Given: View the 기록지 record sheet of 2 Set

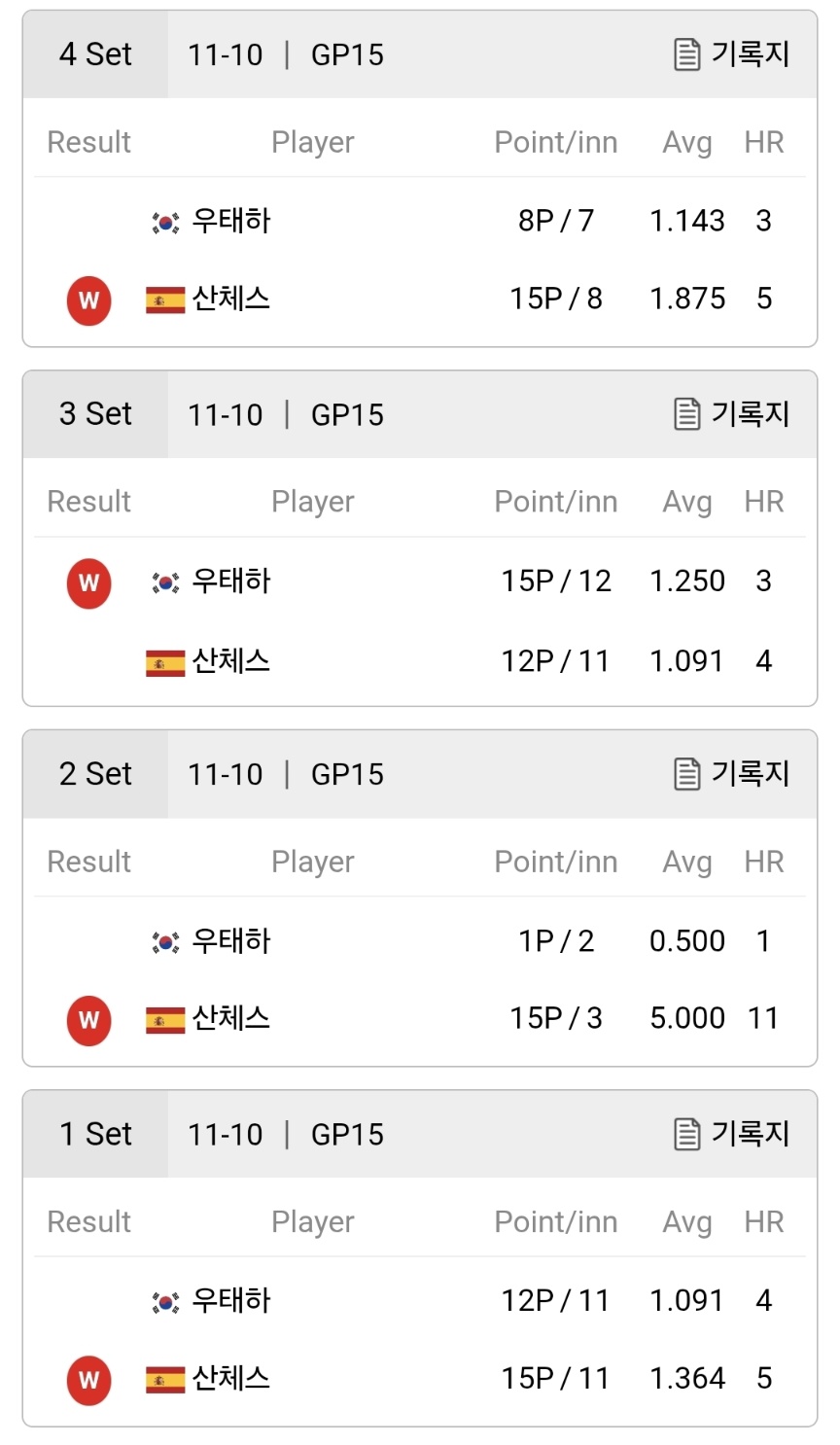Looking at the screenshot, I should [x=731, y=774].
